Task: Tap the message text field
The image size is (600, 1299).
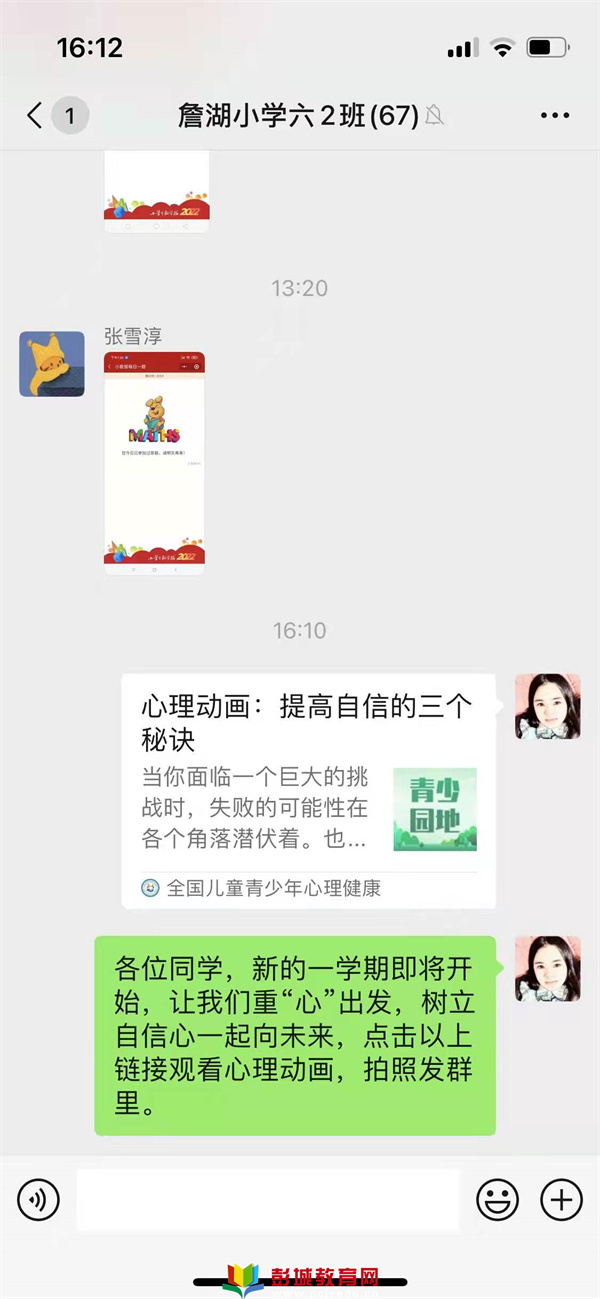Action: [267, 1199]
